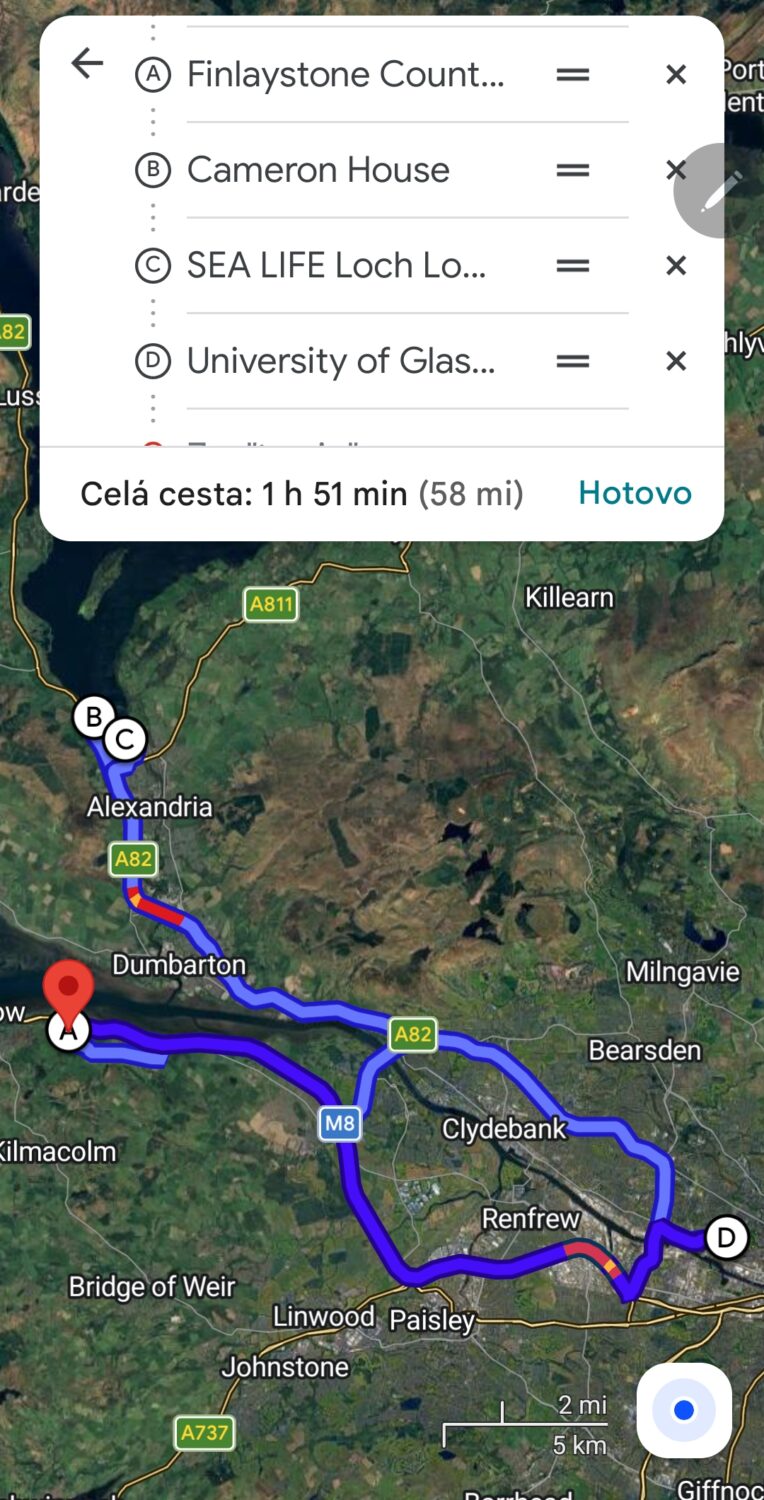Select map marker C

126,740
